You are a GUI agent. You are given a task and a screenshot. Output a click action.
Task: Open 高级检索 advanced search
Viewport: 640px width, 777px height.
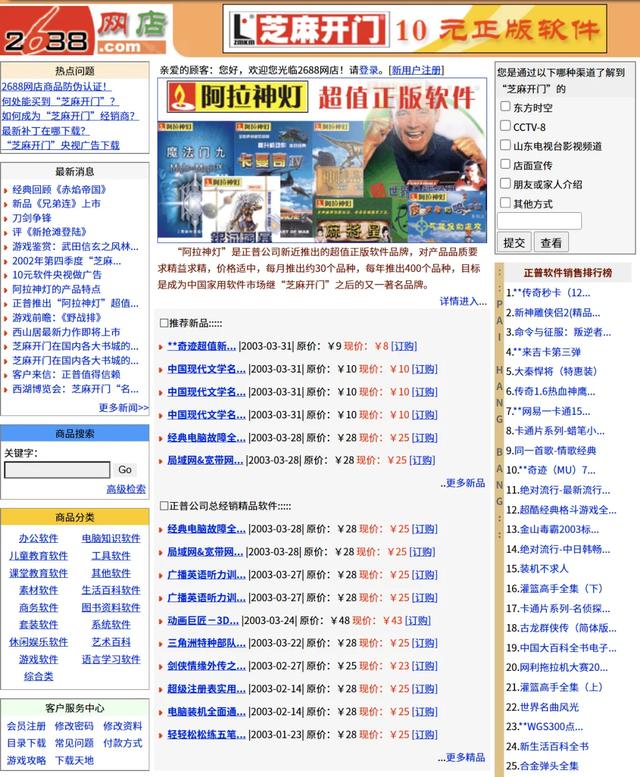(x=125, y=489)
